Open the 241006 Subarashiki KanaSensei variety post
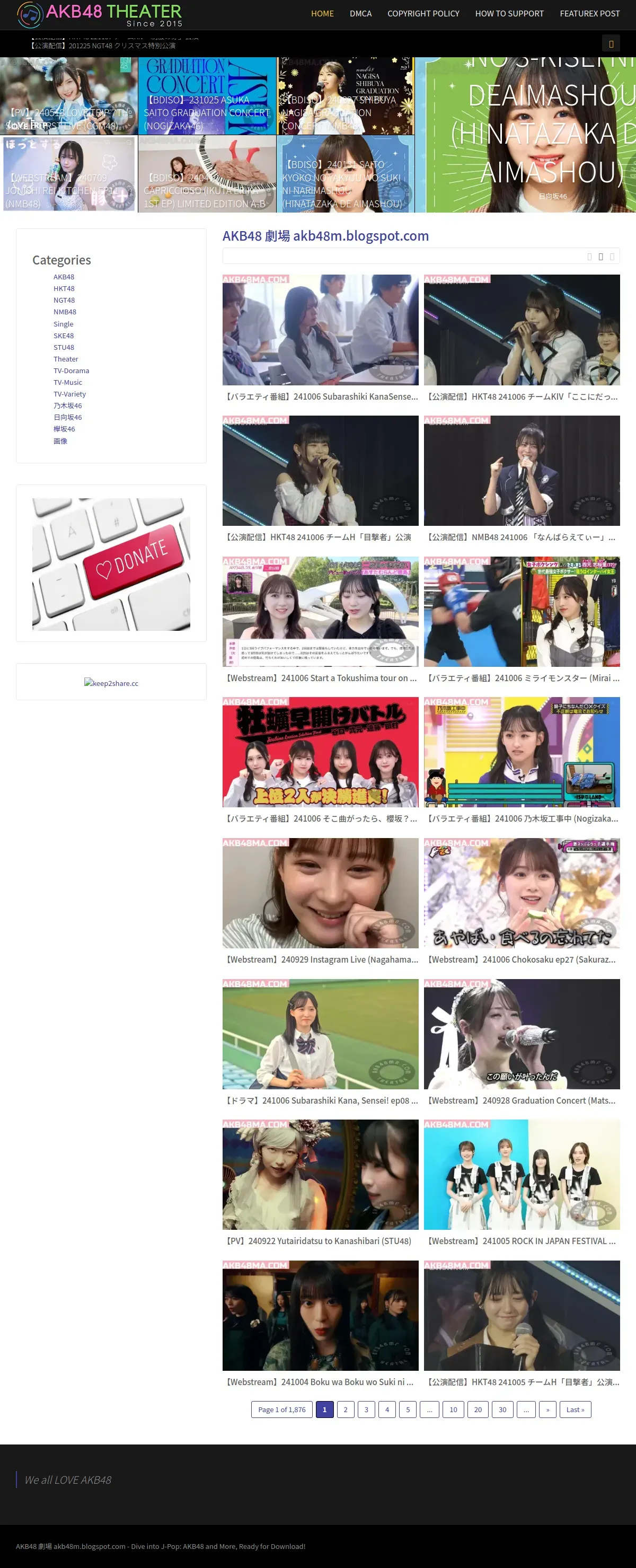The height and width of the screenshot is (1568, 636). pos(320,397)
